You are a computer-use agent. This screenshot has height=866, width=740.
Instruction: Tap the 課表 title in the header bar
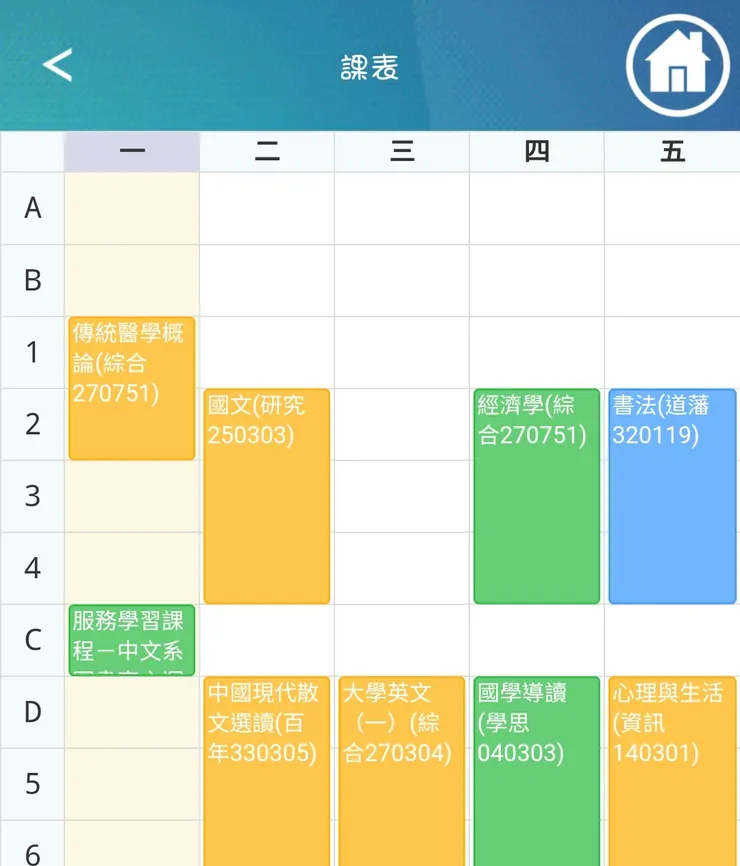click(370, 64)
